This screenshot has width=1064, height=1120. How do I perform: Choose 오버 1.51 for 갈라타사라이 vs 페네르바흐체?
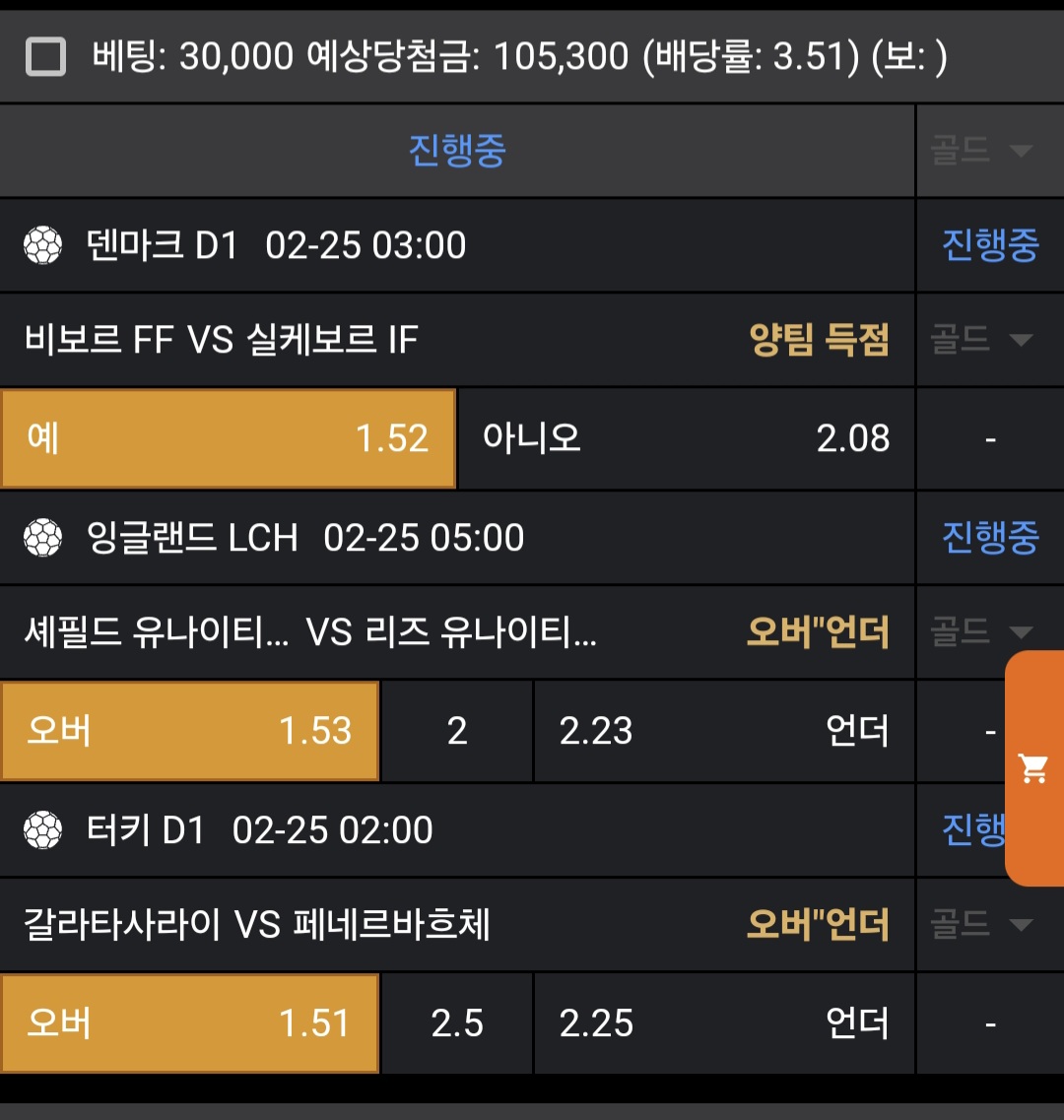[190, 1023]
